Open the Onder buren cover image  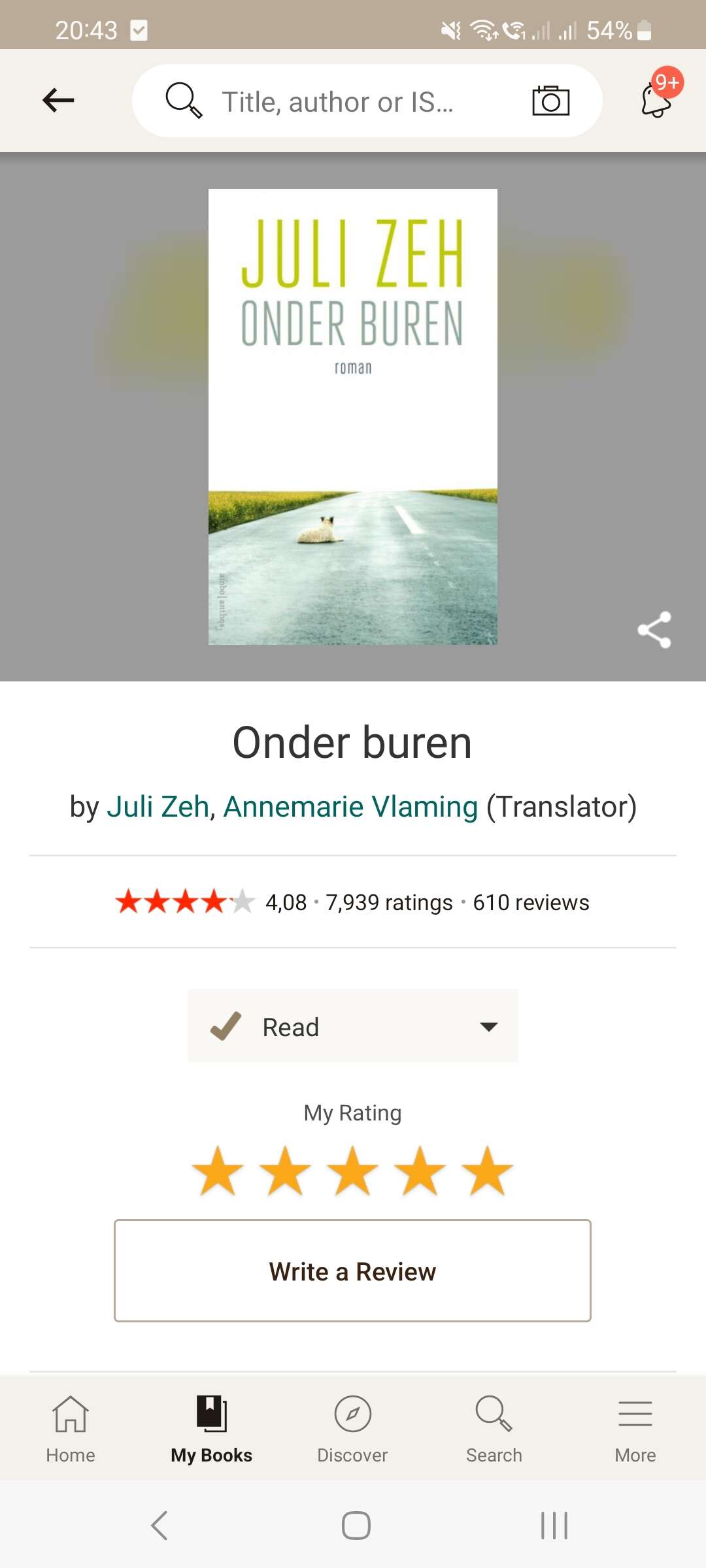coord(353,417)
